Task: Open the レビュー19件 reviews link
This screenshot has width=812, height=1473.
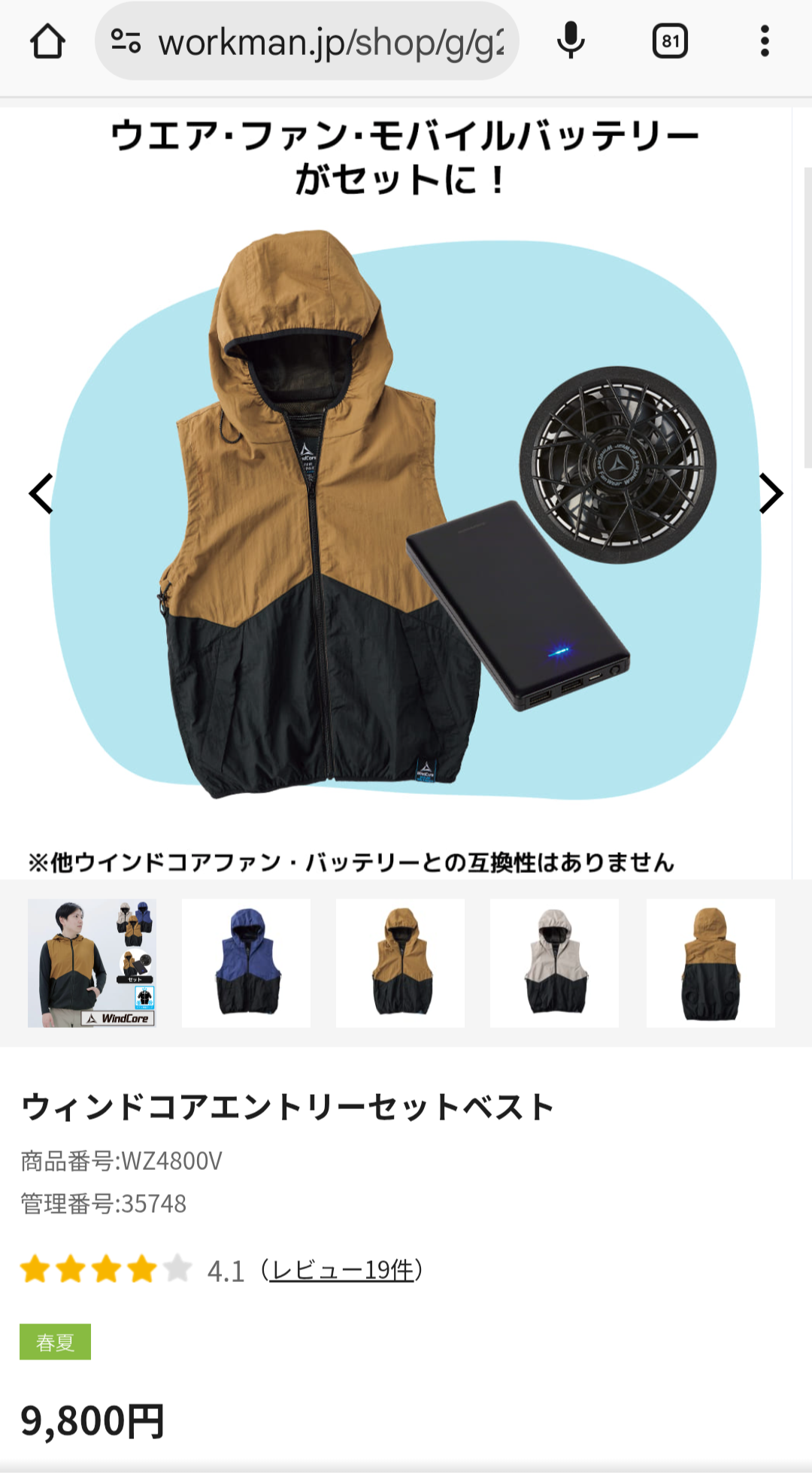Action: [x=341, y=1271]
